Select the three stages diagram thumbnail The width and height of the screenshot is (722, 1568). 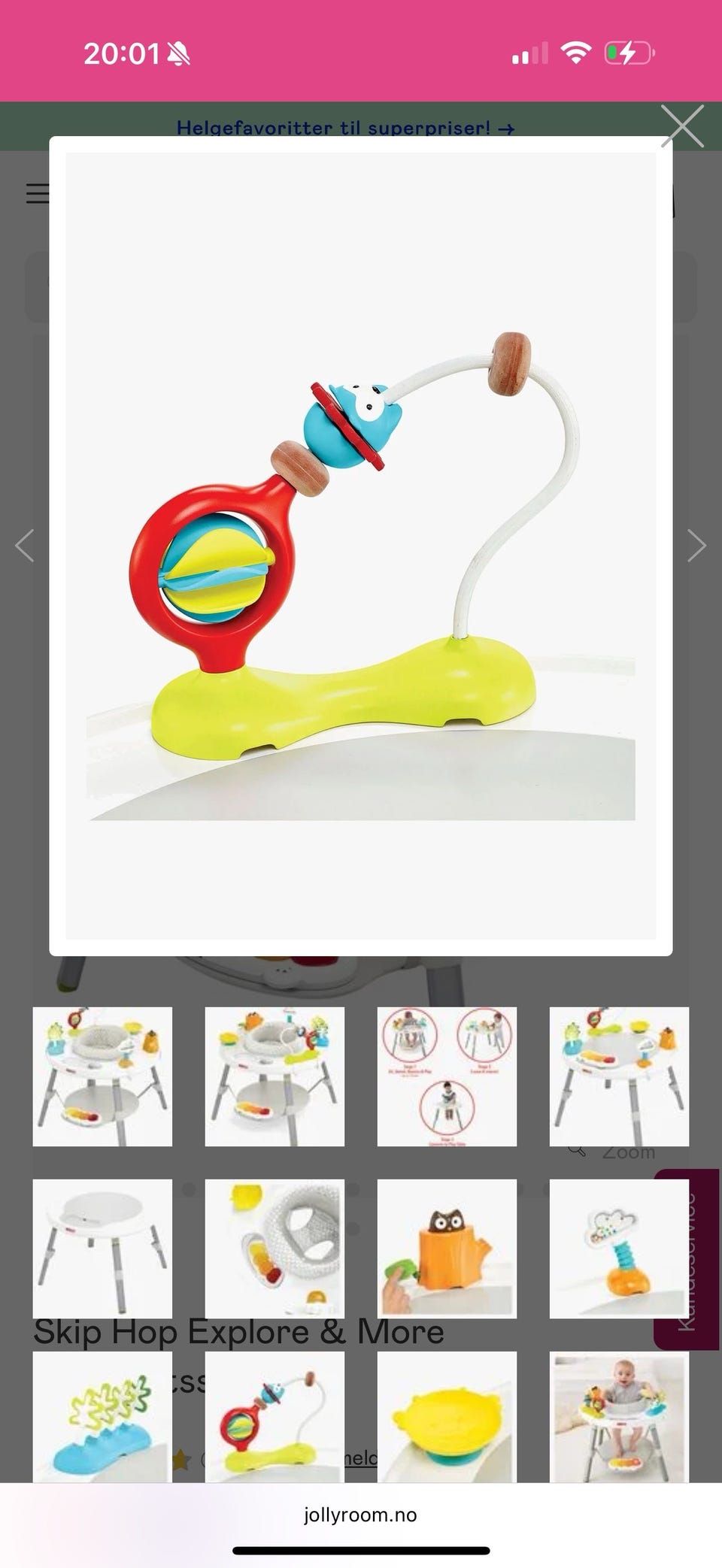[x=447, y=1076]
